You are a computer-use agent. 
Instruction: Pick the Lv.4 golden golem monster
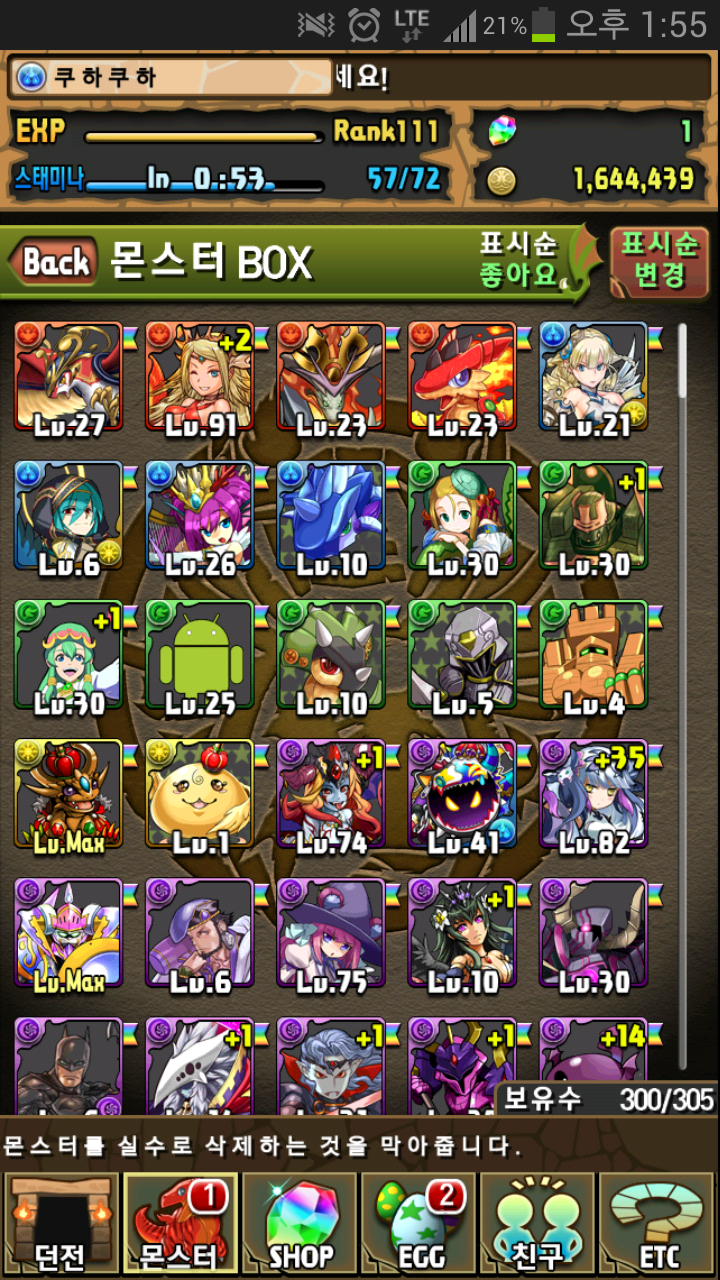click(x=594, y=655)
